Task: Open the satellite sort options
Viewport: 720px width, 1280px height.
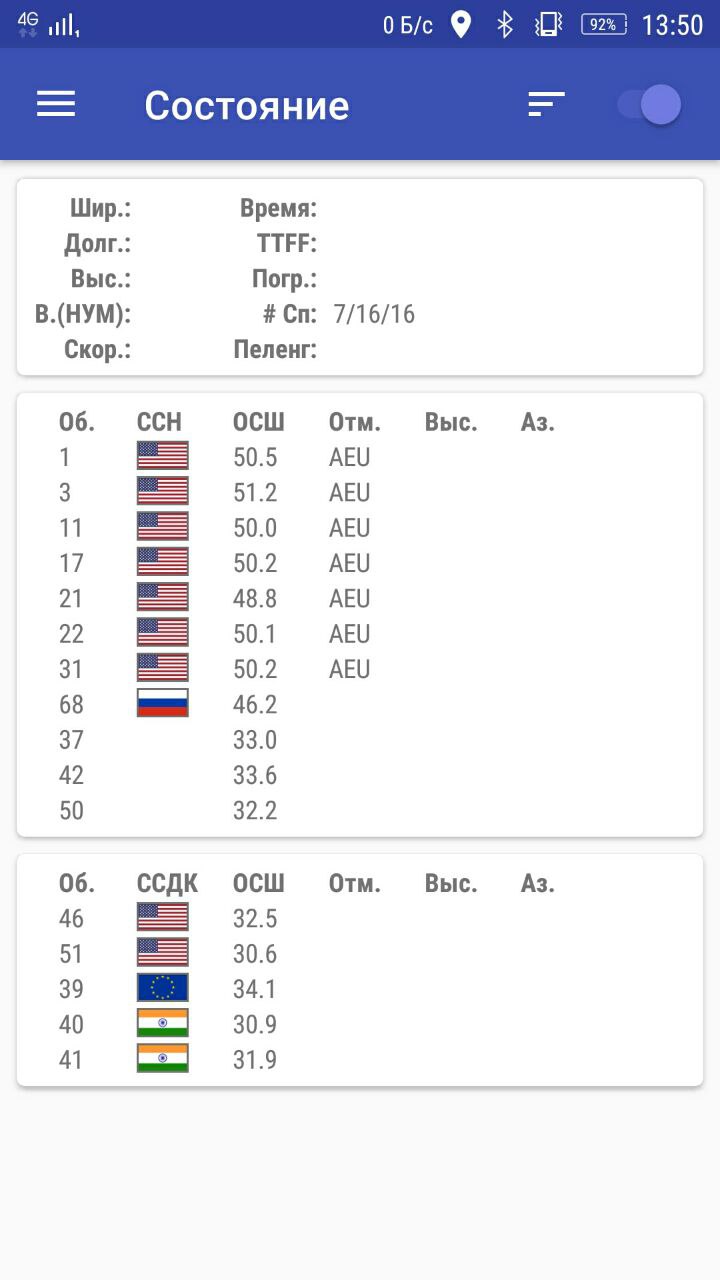Action: 546,104
